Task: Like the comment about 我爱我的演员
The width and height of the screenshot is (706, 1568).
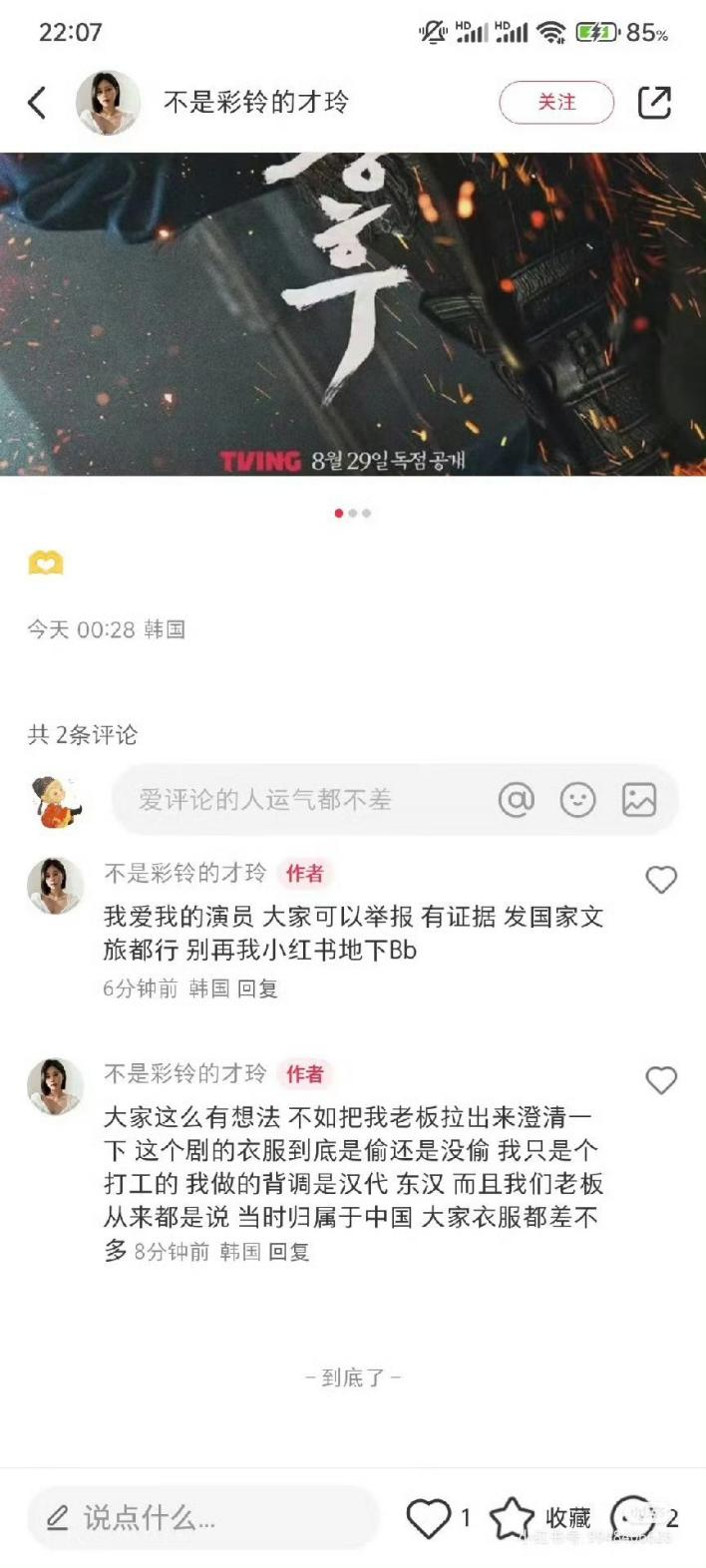Action: (661, 879)
